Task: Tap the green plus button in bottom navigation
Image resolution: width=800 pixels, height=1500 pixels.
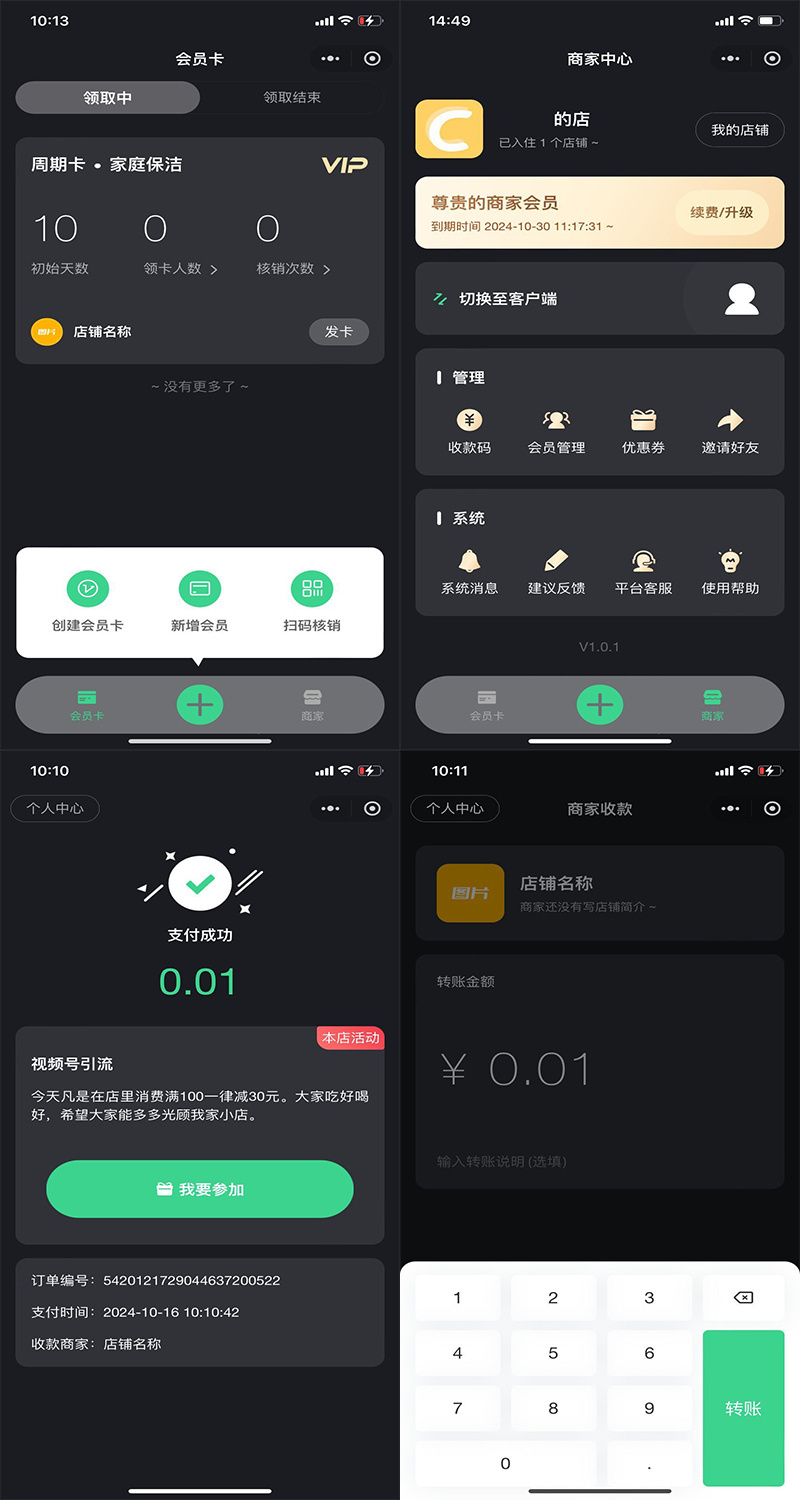Action: (x=200, y=705)
